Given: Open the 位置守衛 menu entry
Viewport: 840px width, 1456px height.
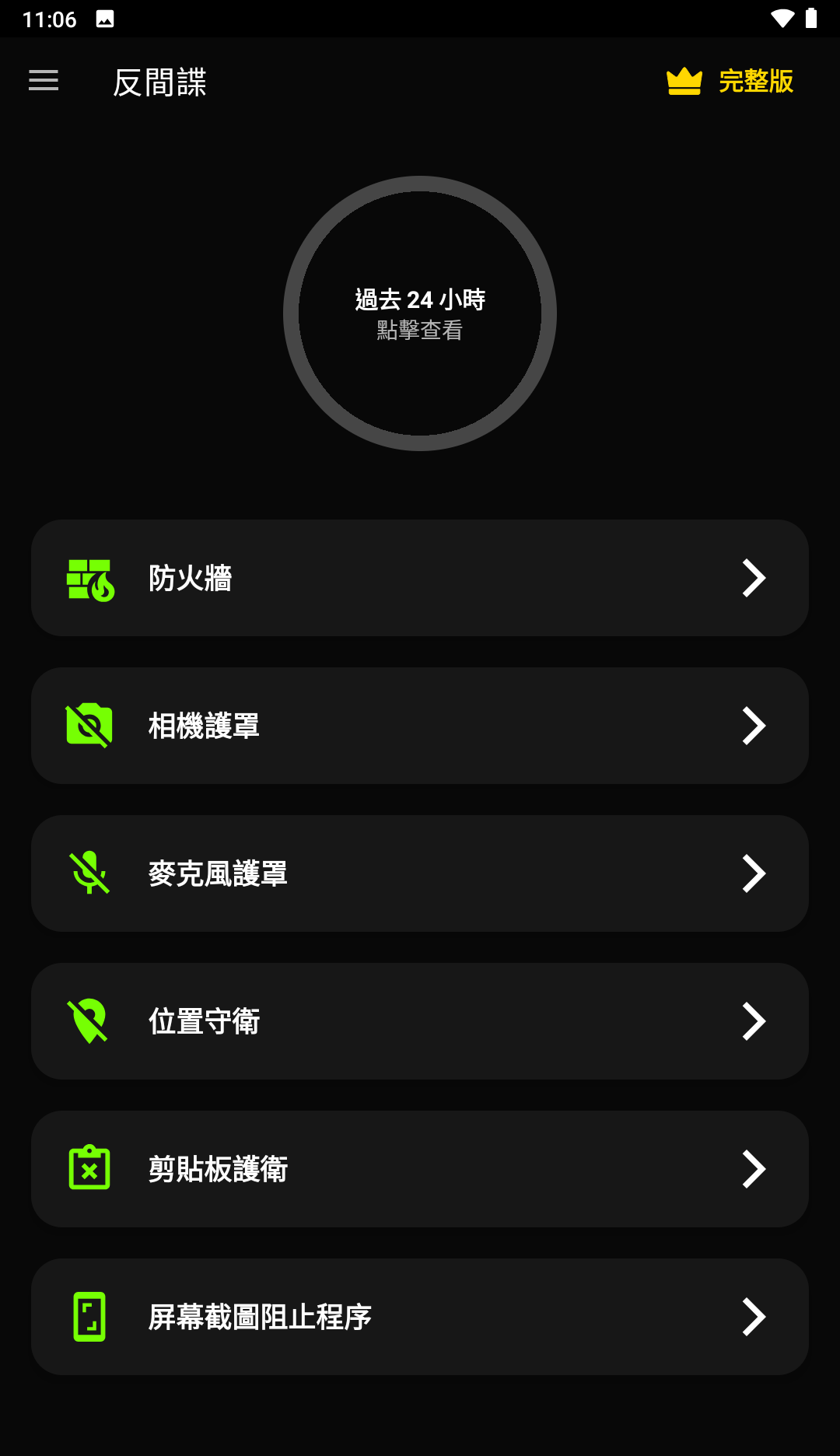Looking at the screenshot, I should [x=420, y=1020].
